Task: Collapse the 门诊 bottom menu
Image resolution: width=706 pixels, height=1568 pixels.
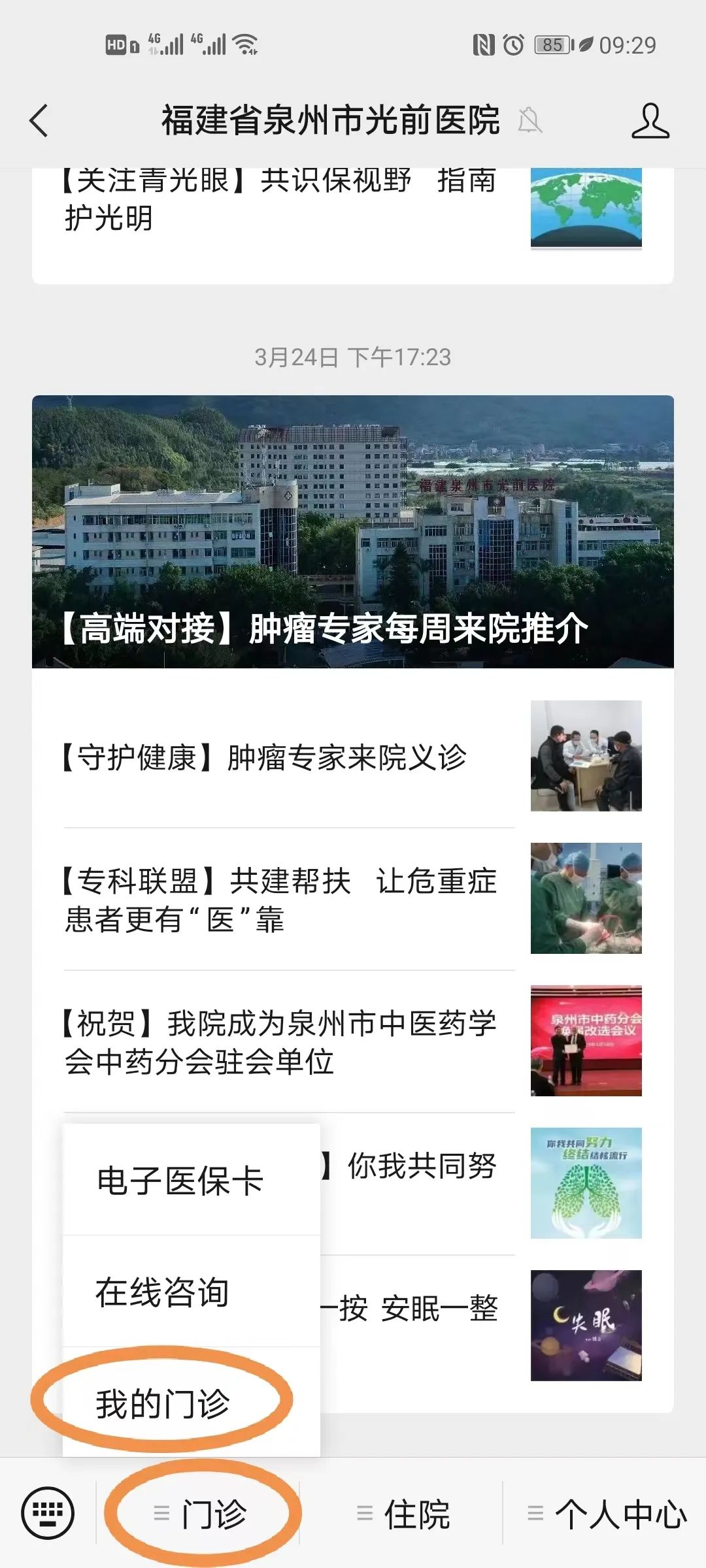Action: tap(201, 1514)
